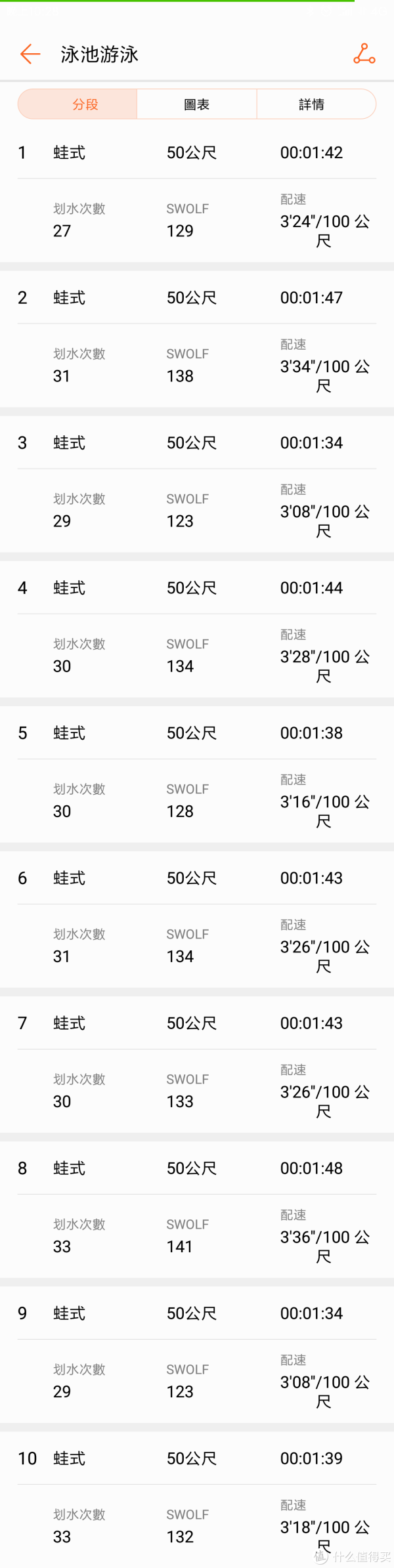Select the 分段 tab
The image size is (394, 1568).
click(x=85, y=104)
